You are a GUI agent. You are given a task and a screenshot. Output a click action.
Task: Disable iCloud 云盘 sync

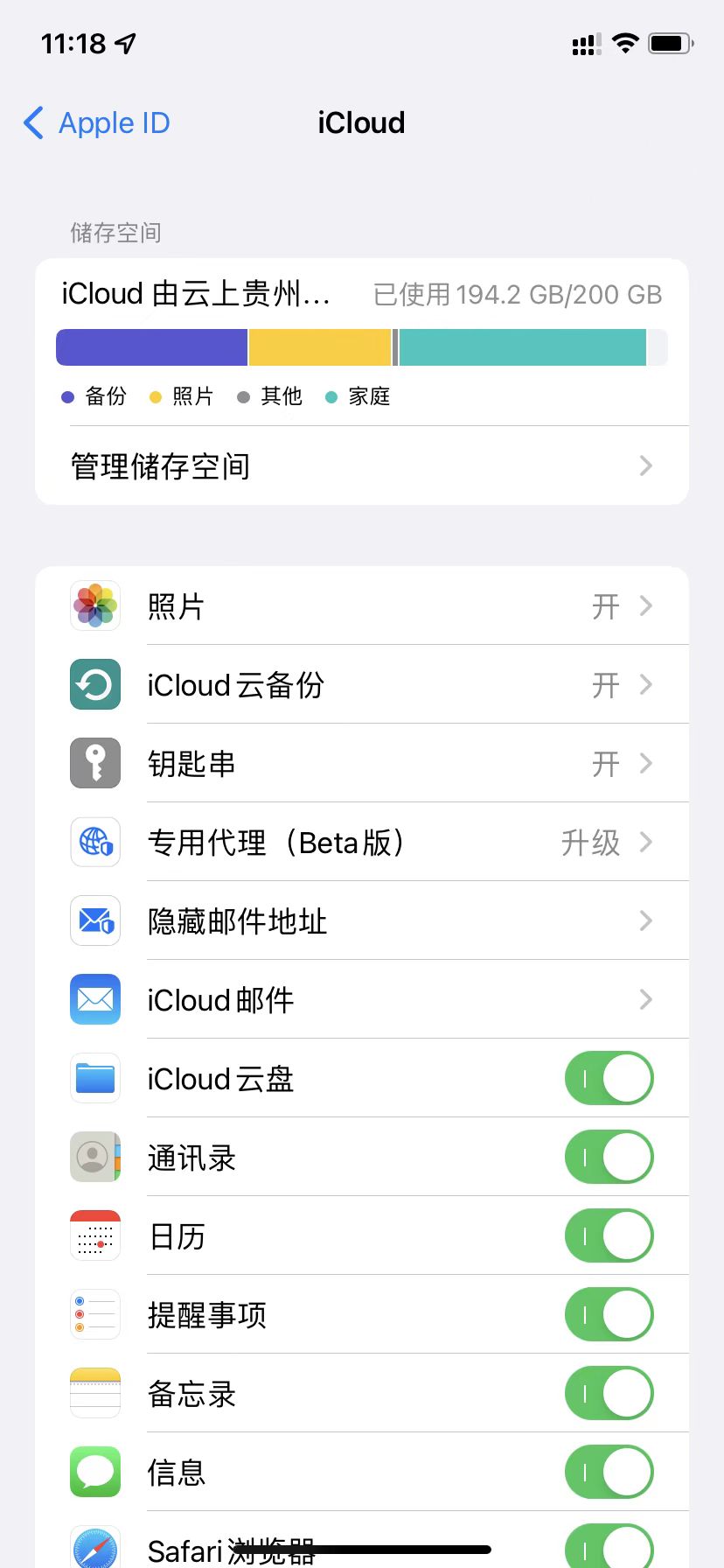tap(609, 1078)
